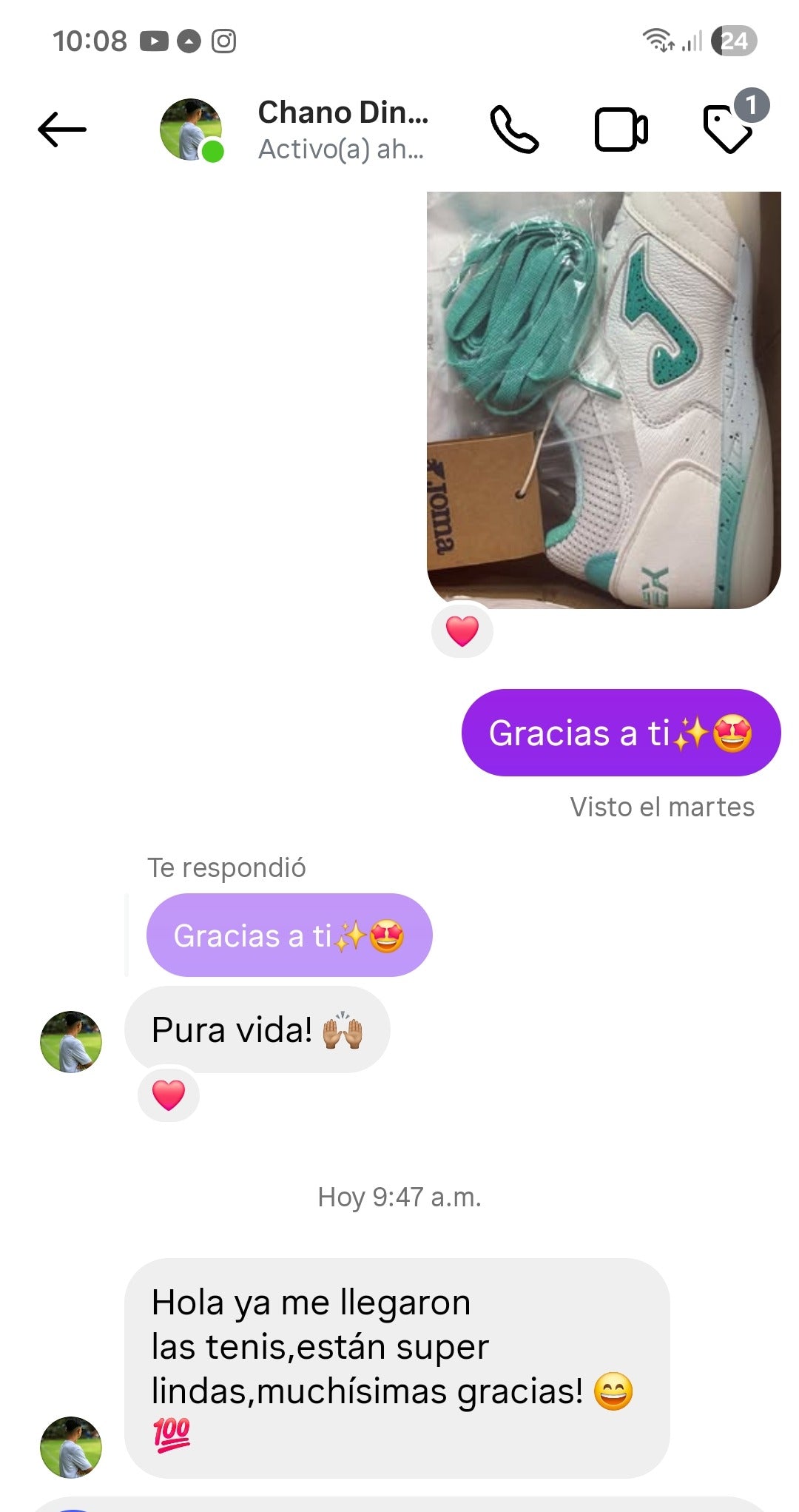Open Chano's avatar beside the tenis message
This screenshot has height=1512, width=799.
71,1448
